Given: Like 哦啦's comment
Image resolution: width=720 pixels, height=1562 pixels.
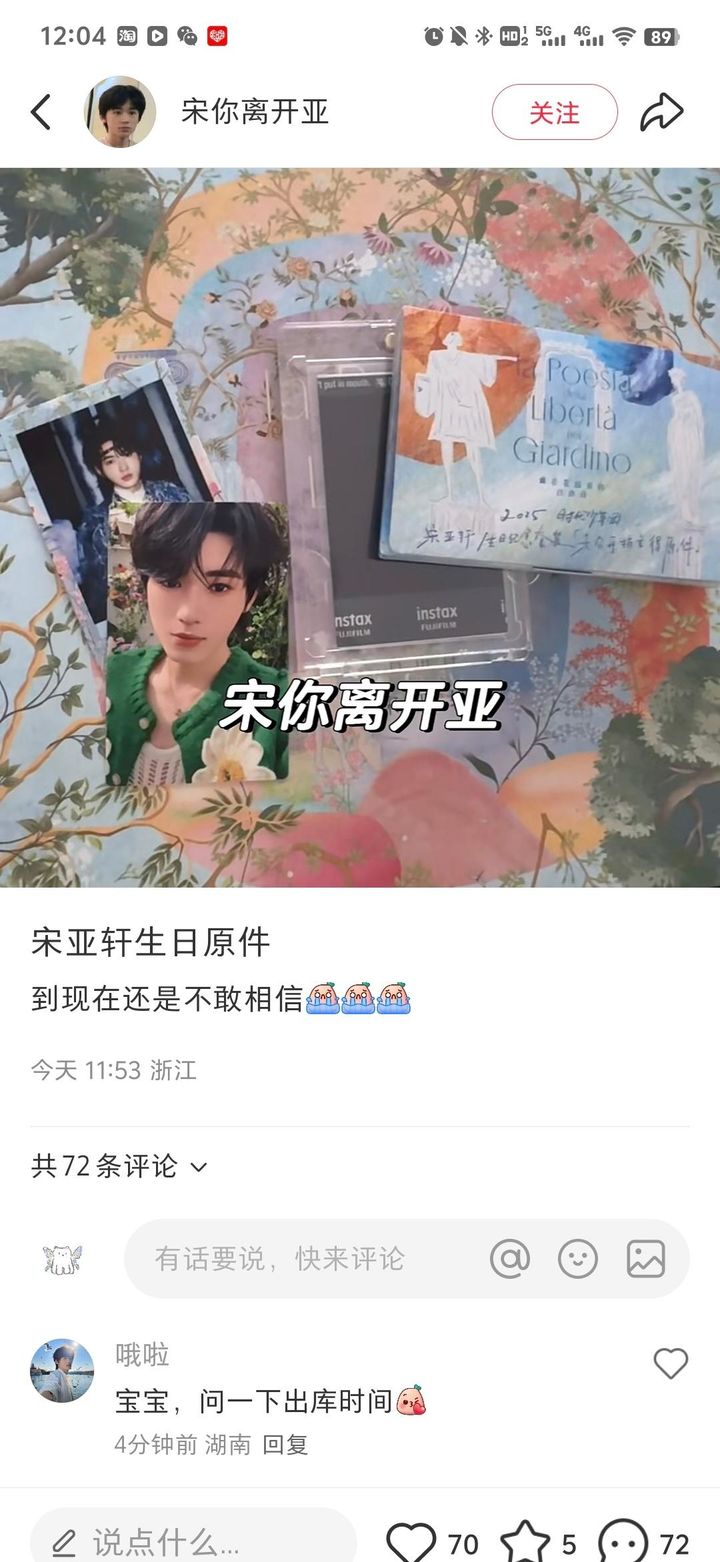Looking at the screenshot, I should tap(670, 1363).
